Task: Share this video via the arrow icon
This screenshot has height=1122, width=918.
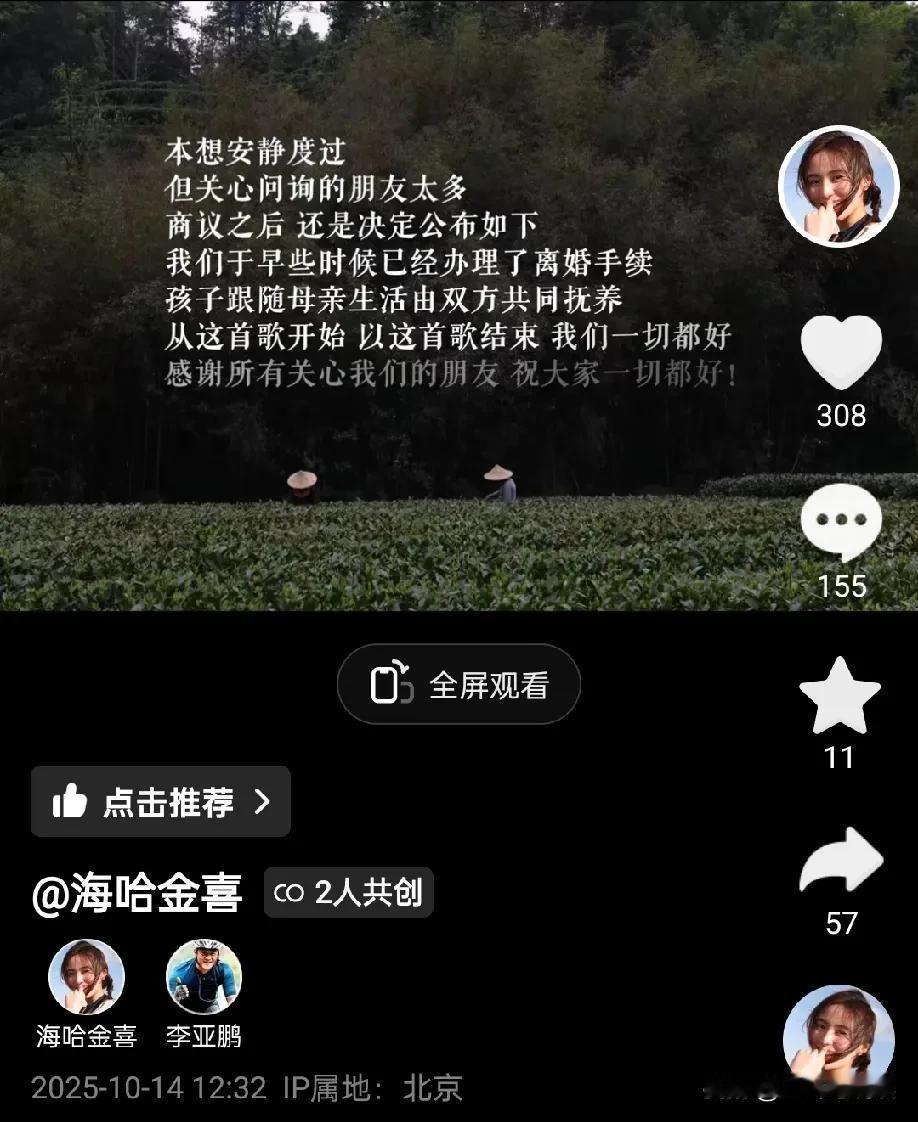Action: tap(841, 863)
